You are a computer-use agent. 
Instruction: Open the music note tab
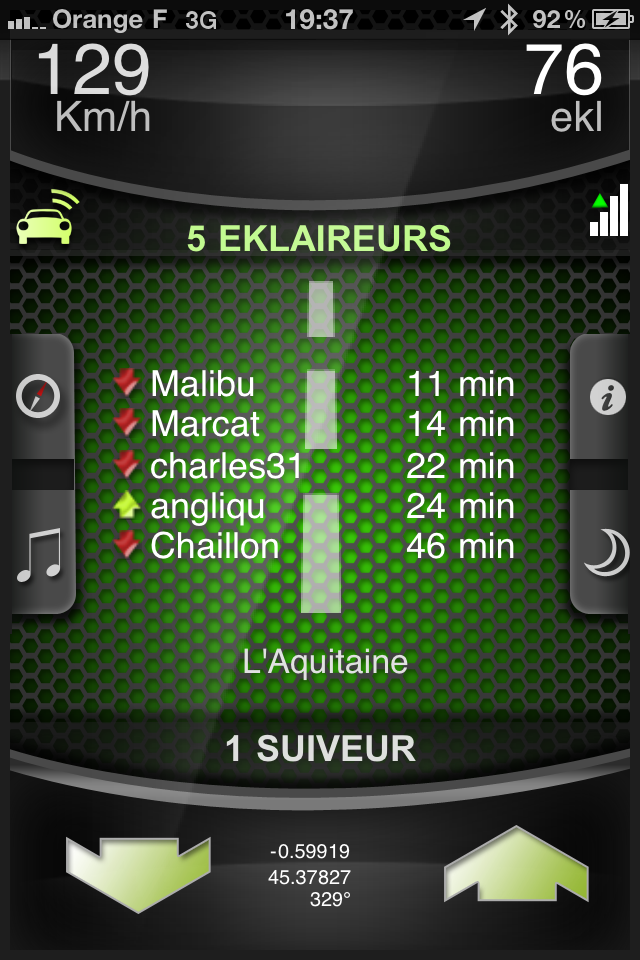[40, 555]
